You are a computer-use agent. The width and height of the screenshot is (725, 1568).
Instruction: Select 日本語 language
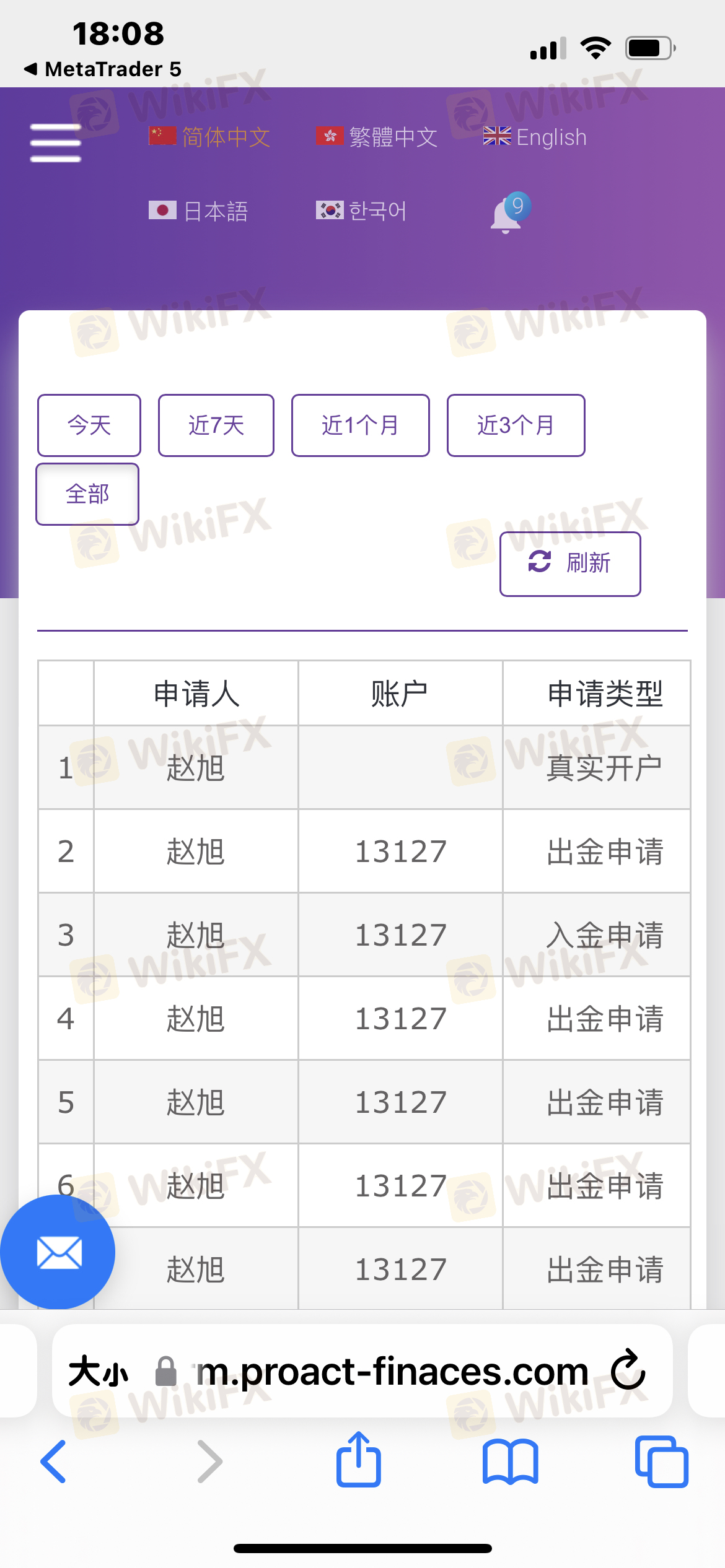[199, 211]
